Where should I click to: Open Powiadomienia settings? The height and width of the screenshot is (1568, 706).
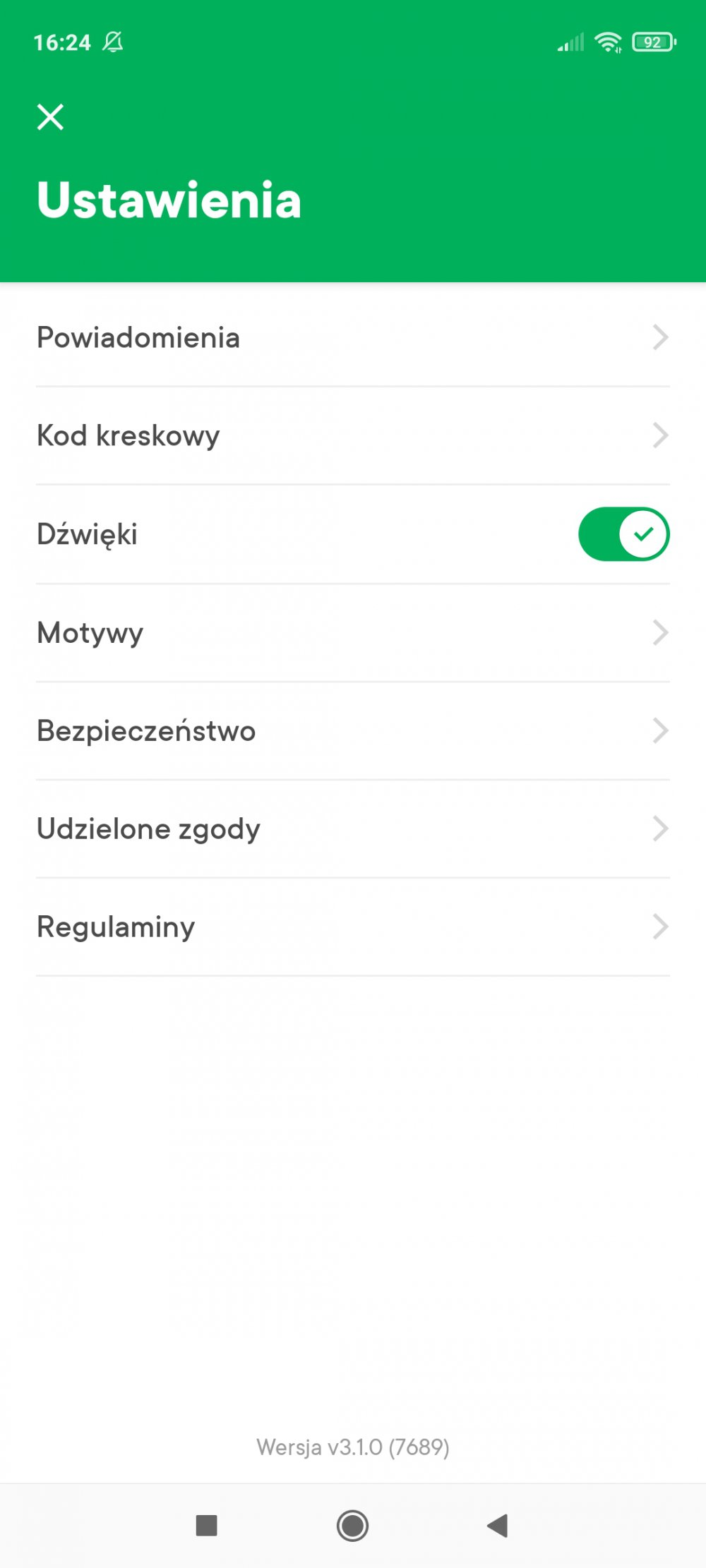pos(352,337)
